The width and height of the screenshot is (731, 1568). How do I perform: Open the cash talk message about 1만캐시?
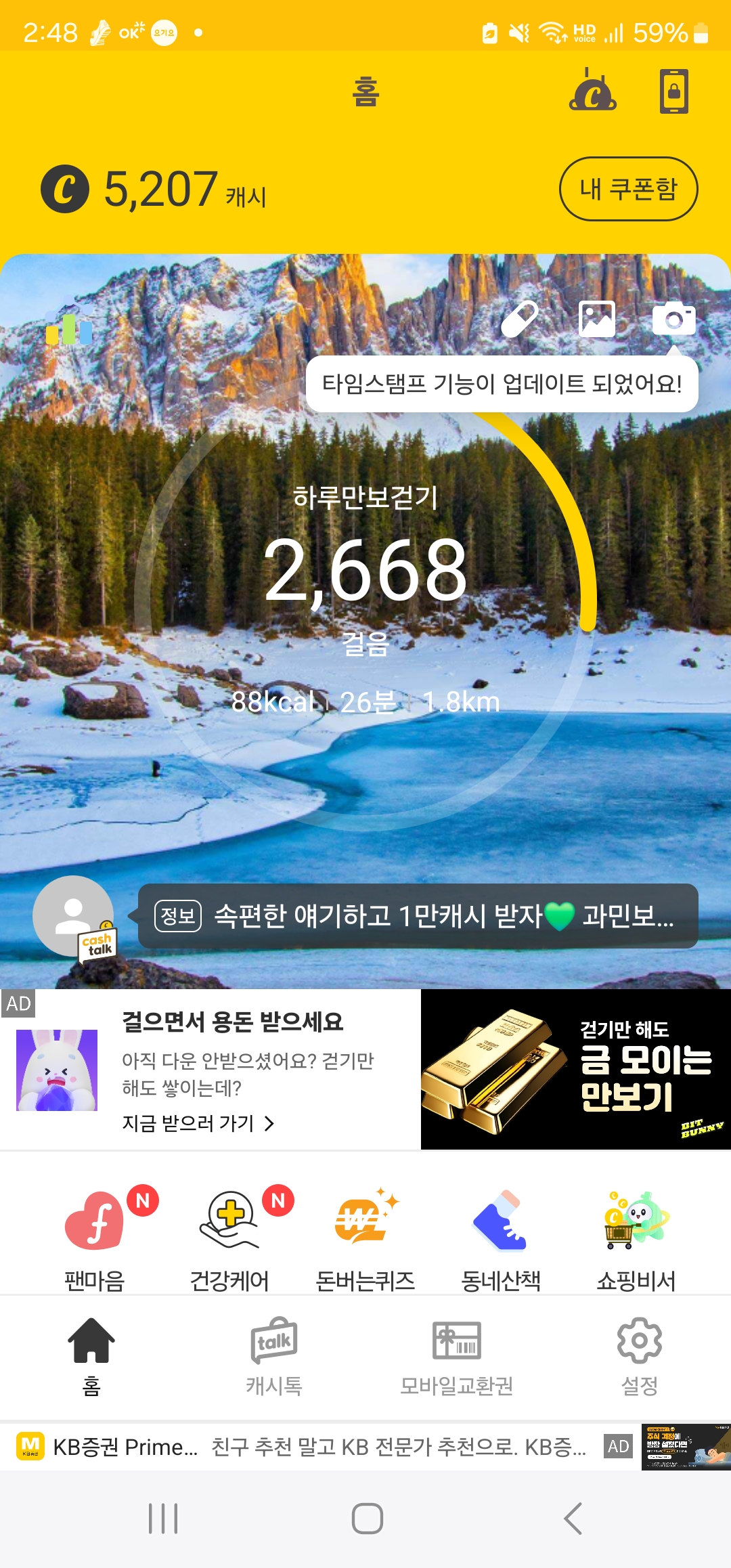pyautogui.click(x=418, y=916)
